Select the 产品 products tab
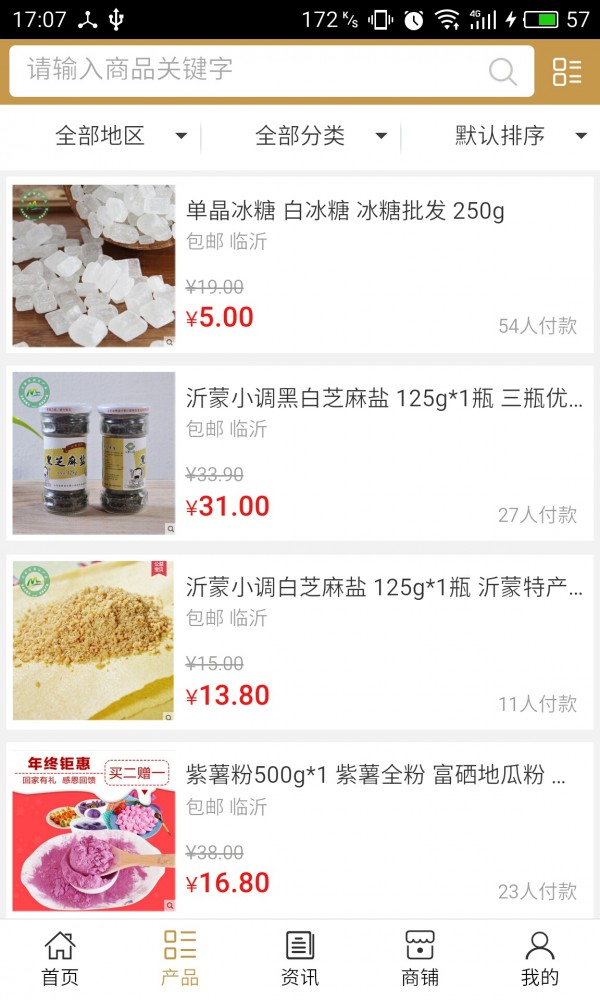 pos(180,959)
